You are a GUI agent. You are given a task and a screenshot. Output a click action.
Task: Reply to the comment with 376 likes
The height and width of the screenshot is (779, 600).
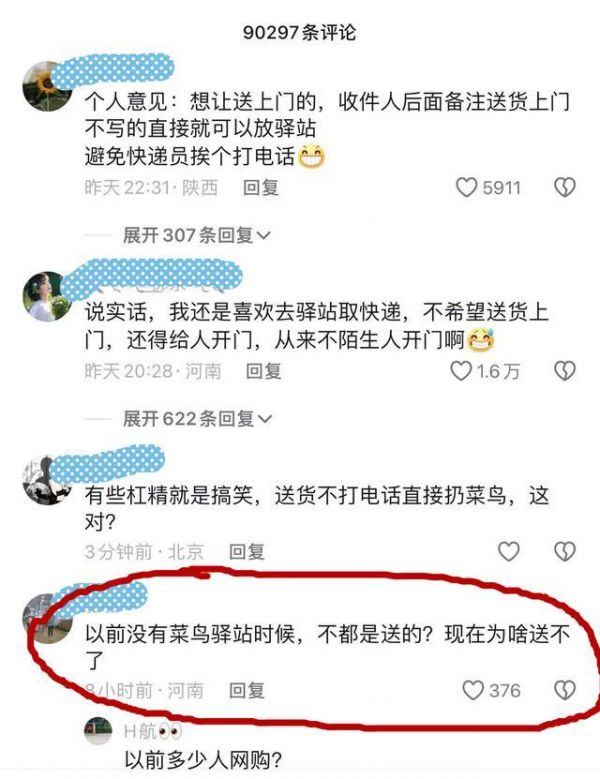(247, 690)
